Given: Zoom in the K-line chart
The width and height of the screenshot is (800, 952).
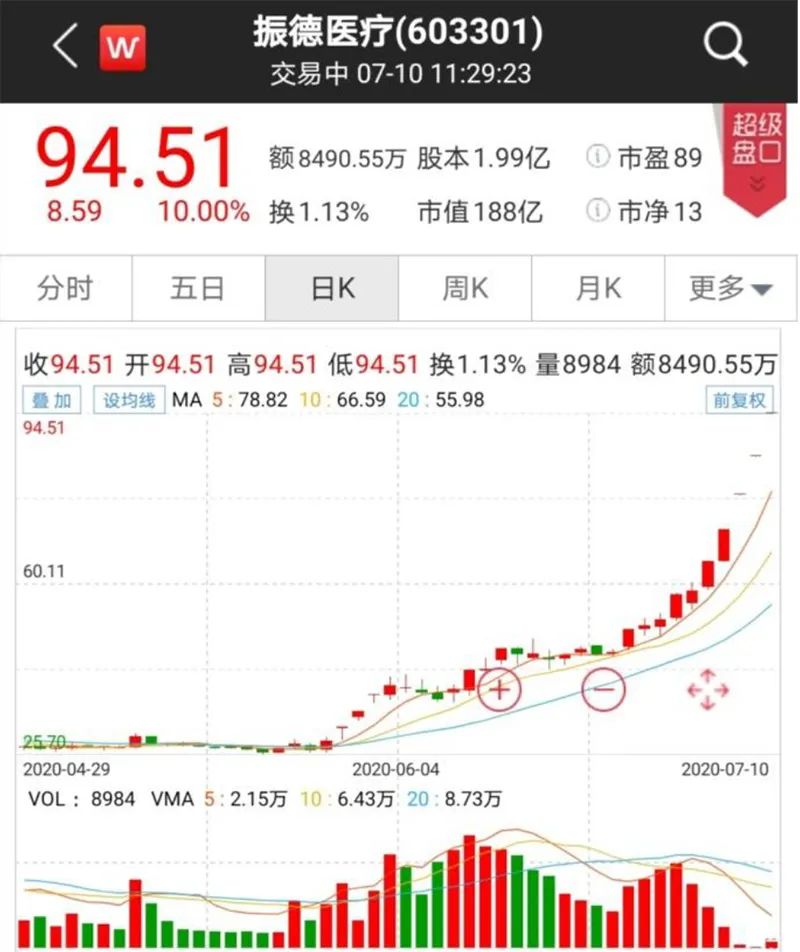Looking at the screenshot, I should click(x=501, y=688).
